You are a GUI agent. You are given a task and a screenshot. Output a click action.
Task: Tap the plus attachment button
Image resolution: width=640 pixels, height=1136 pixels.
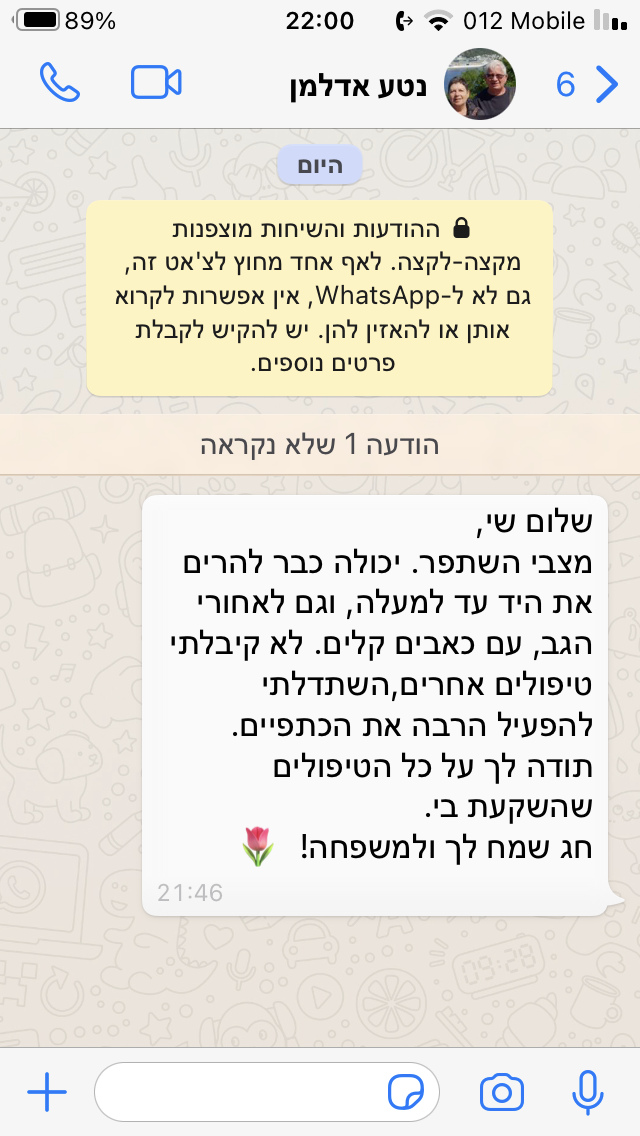click(47, 1093)
